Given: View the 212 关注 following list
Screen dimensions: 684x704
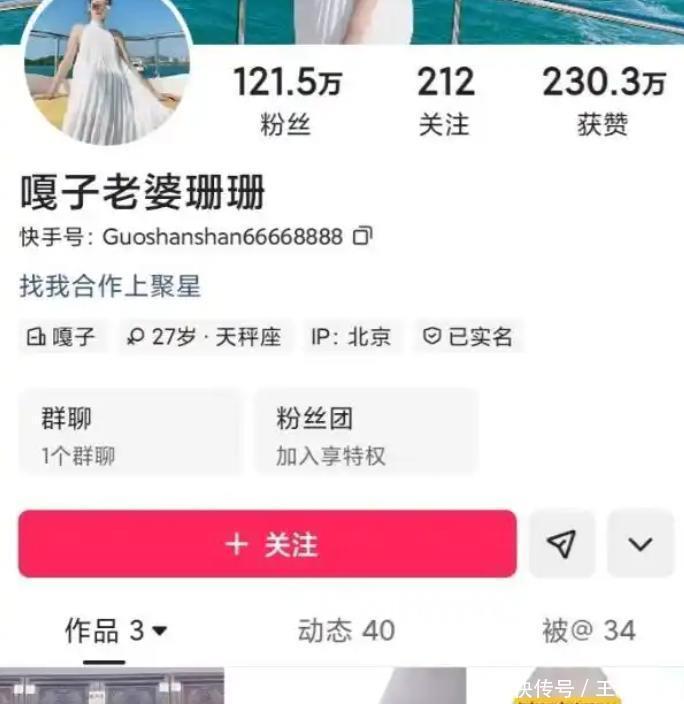Looking at the screenshot, I should 444,101.
